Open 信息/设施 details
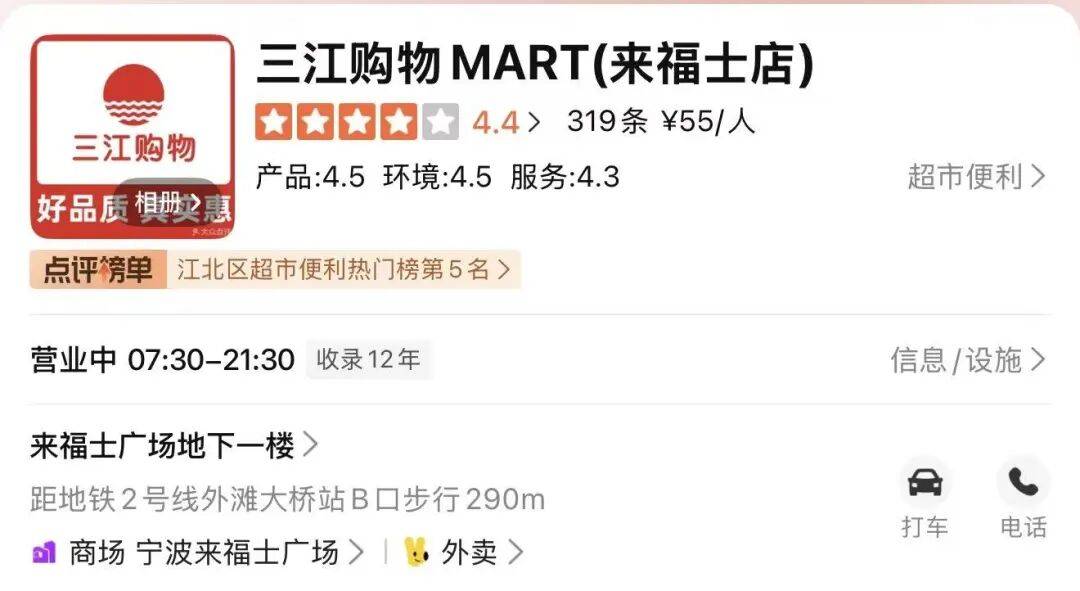Image resolution: width=1080 pixels, height=591 pixels. click(966, 360)
